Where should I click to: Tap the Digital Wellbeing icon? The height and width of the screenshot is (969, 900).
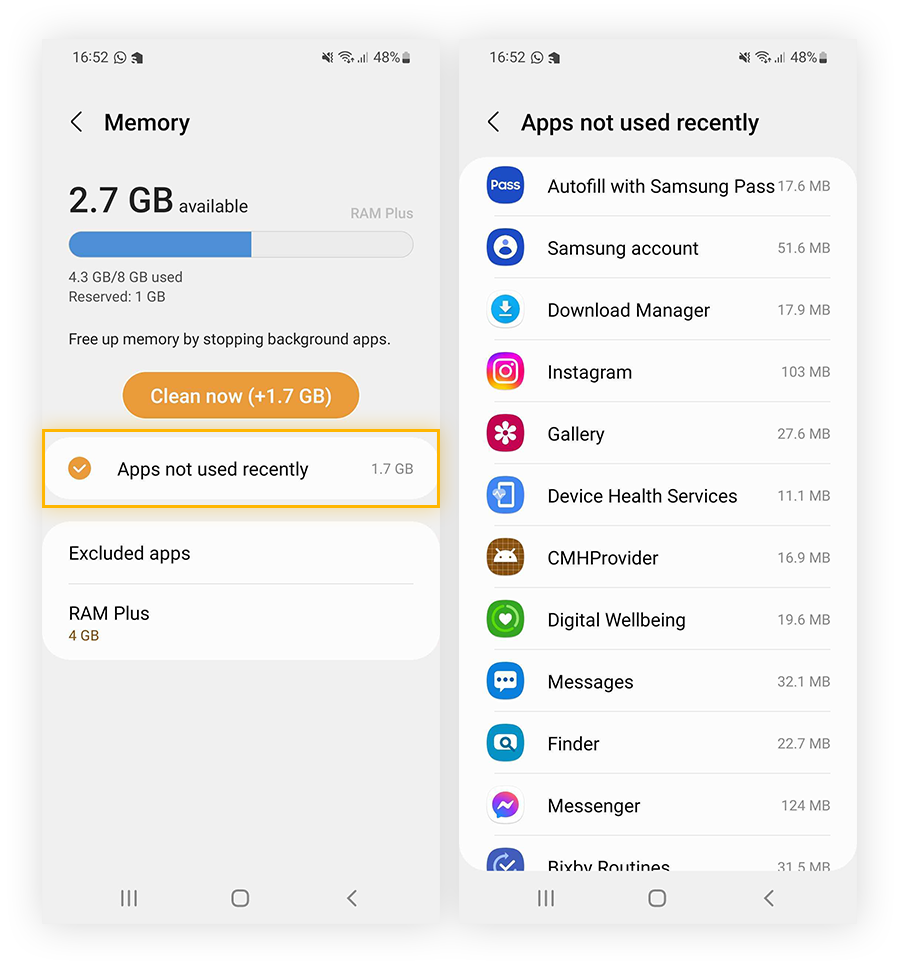[x=505, y=619]
